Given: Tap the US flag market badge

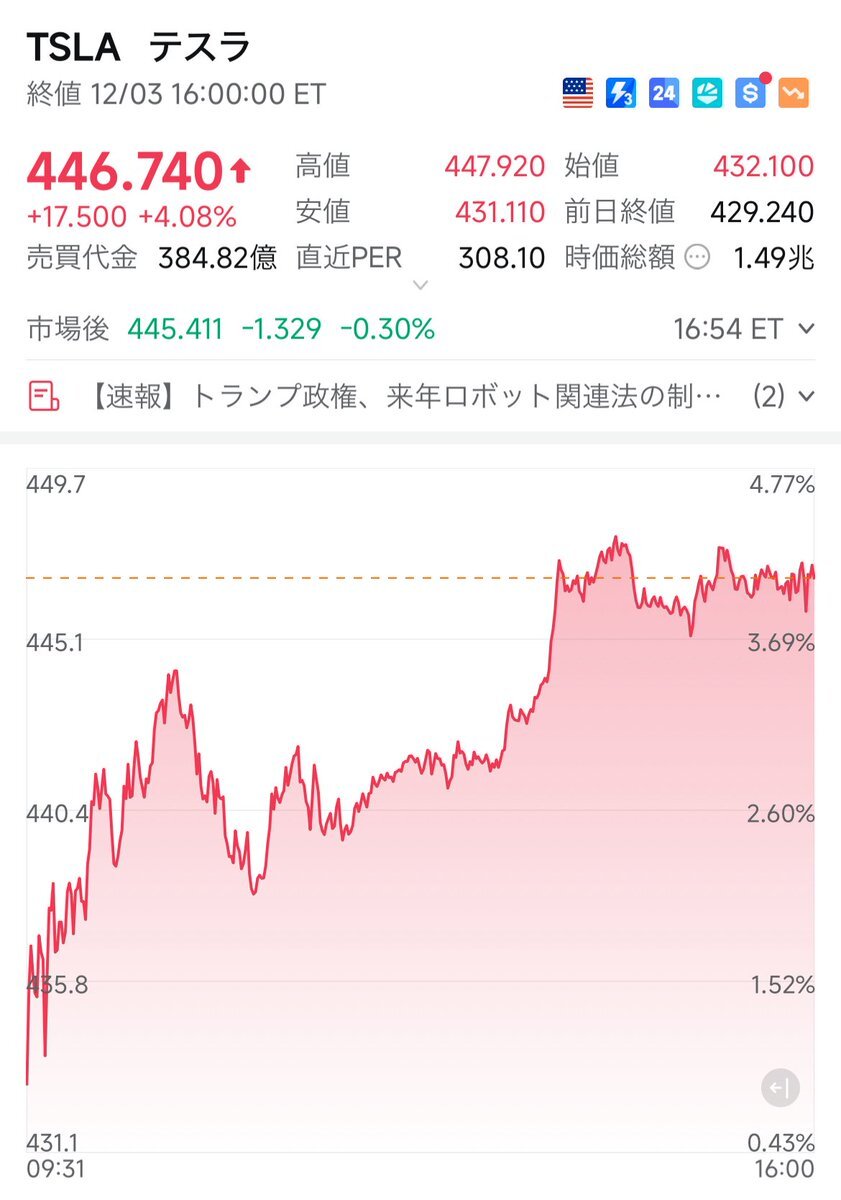Looking at the screenshot, I should pos(578,93).
